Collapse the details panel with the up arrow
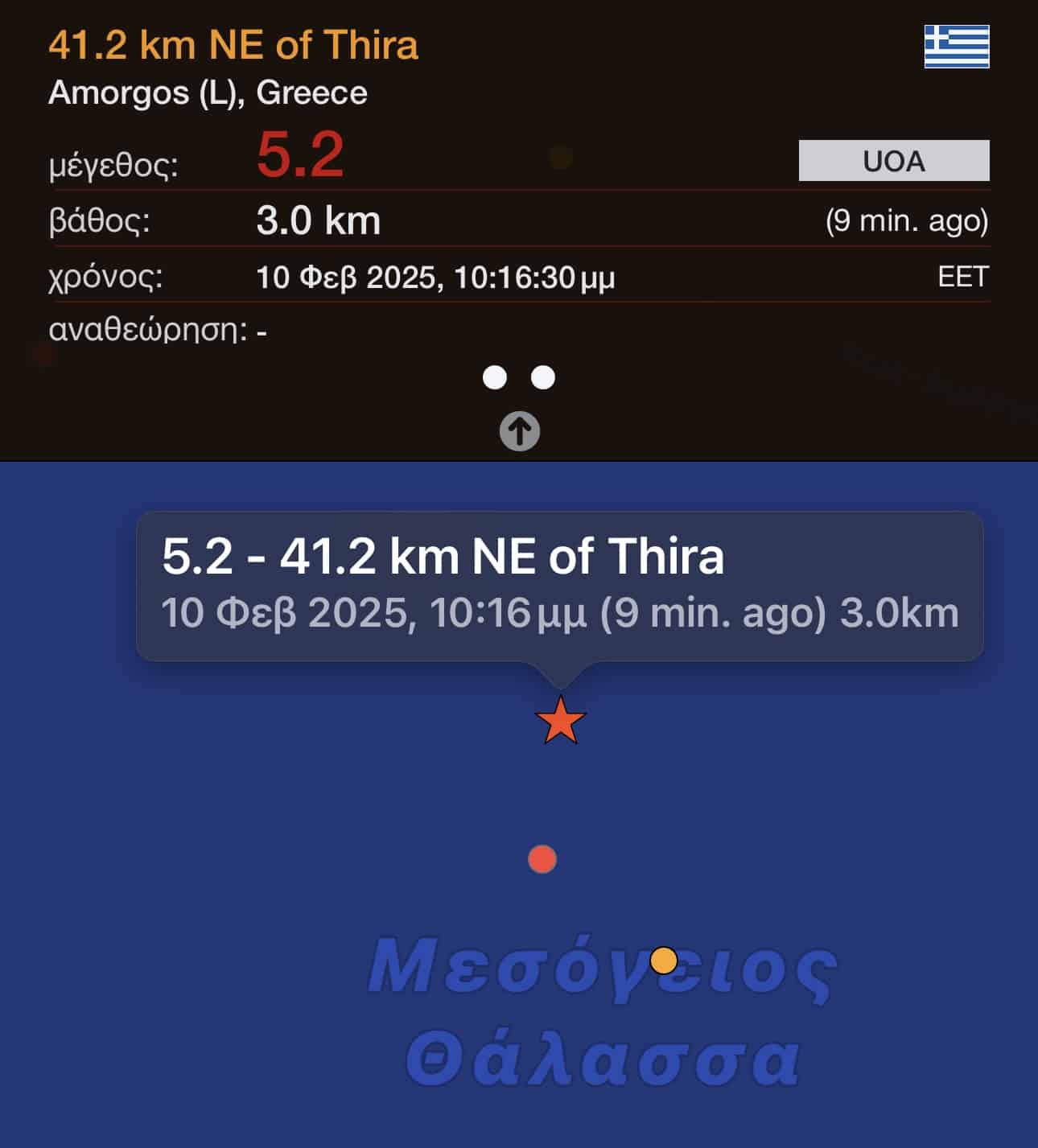The image size is (1038, 1148). click(x=520, y=431)
